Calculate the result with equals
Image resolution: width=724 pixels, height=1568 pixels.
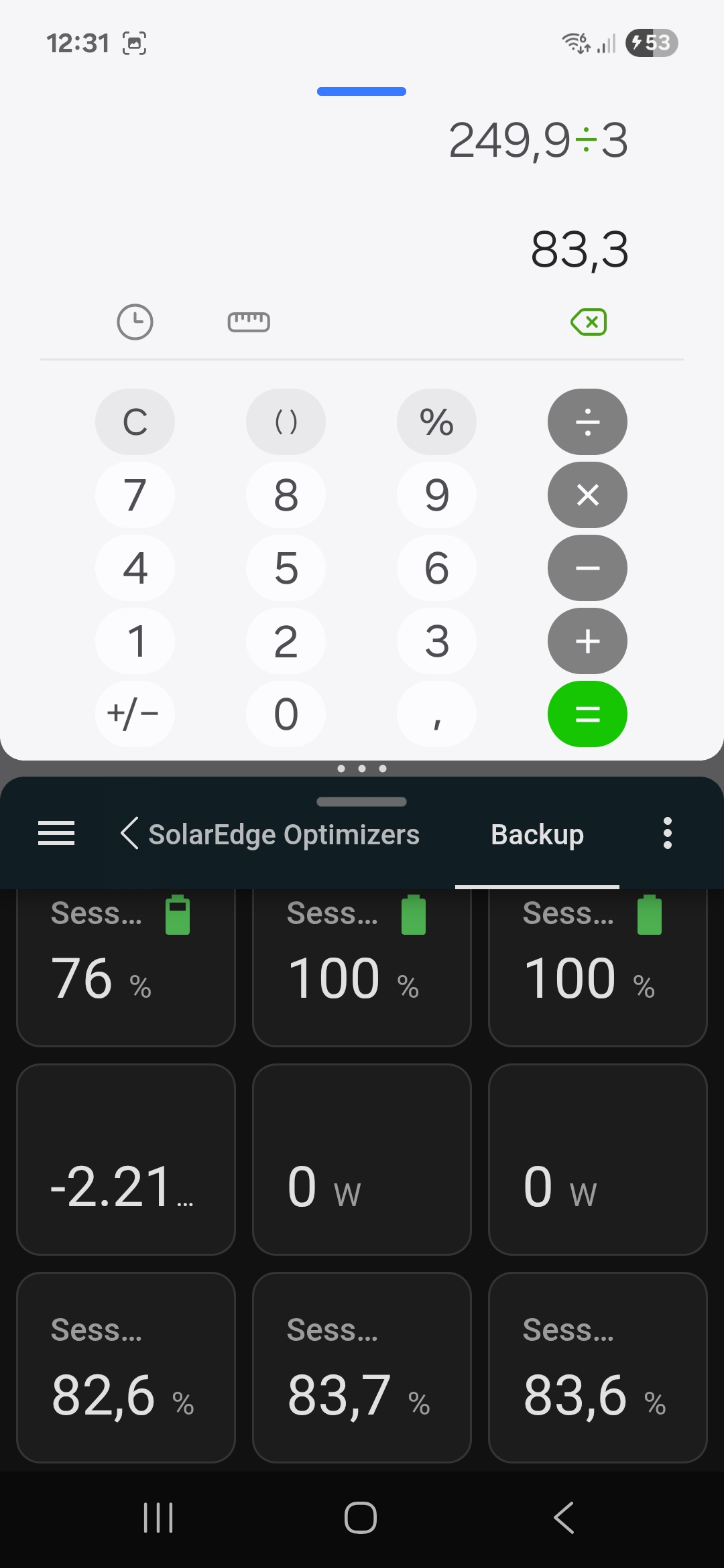point(587,714)
